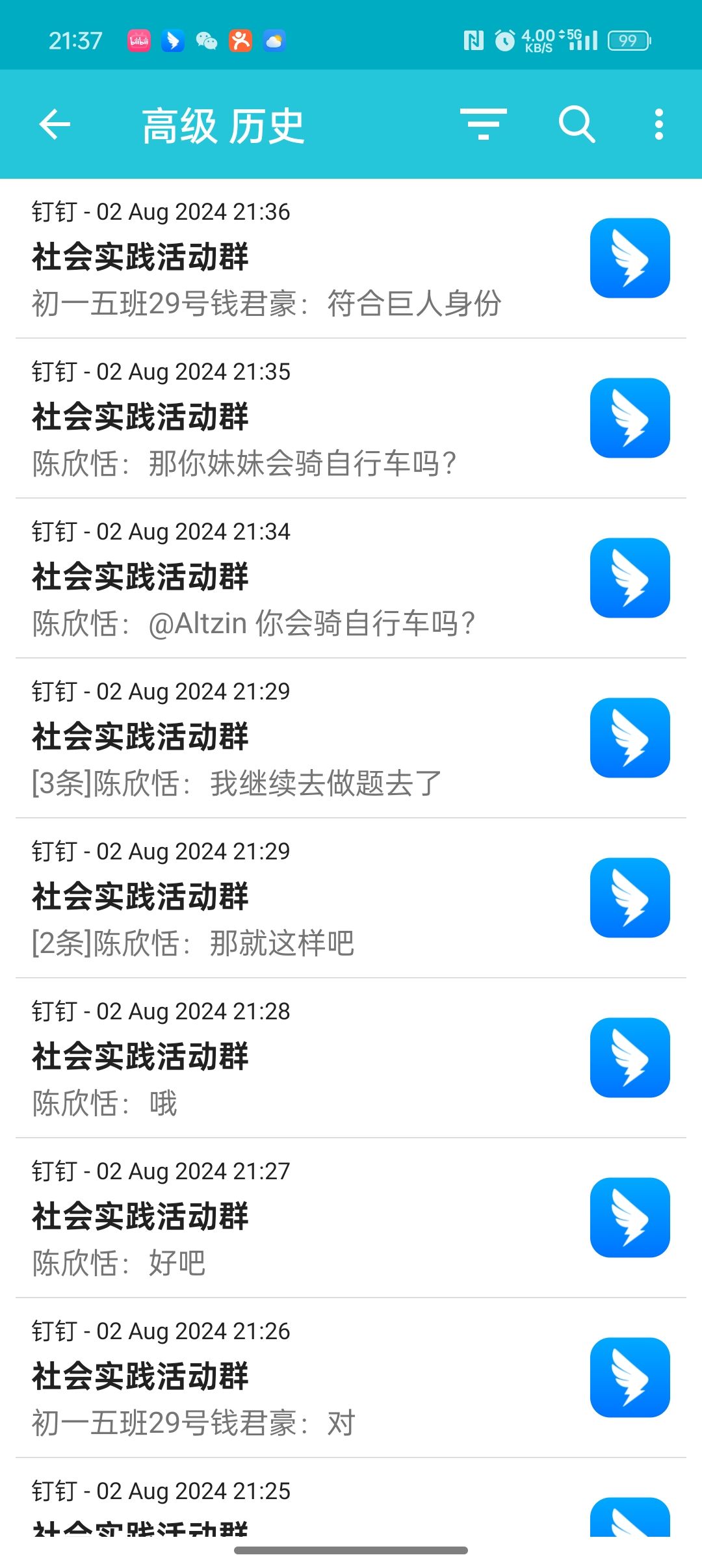Go back from 高级历史 screen
This screenshot has height=1568, width=702.
pos(55,124)
